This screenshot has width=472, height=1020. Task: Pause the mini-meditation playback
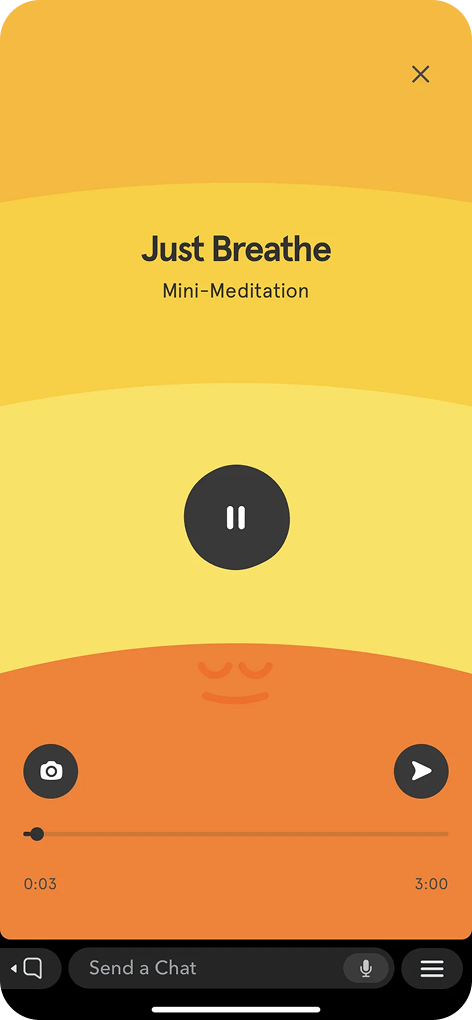237,518
